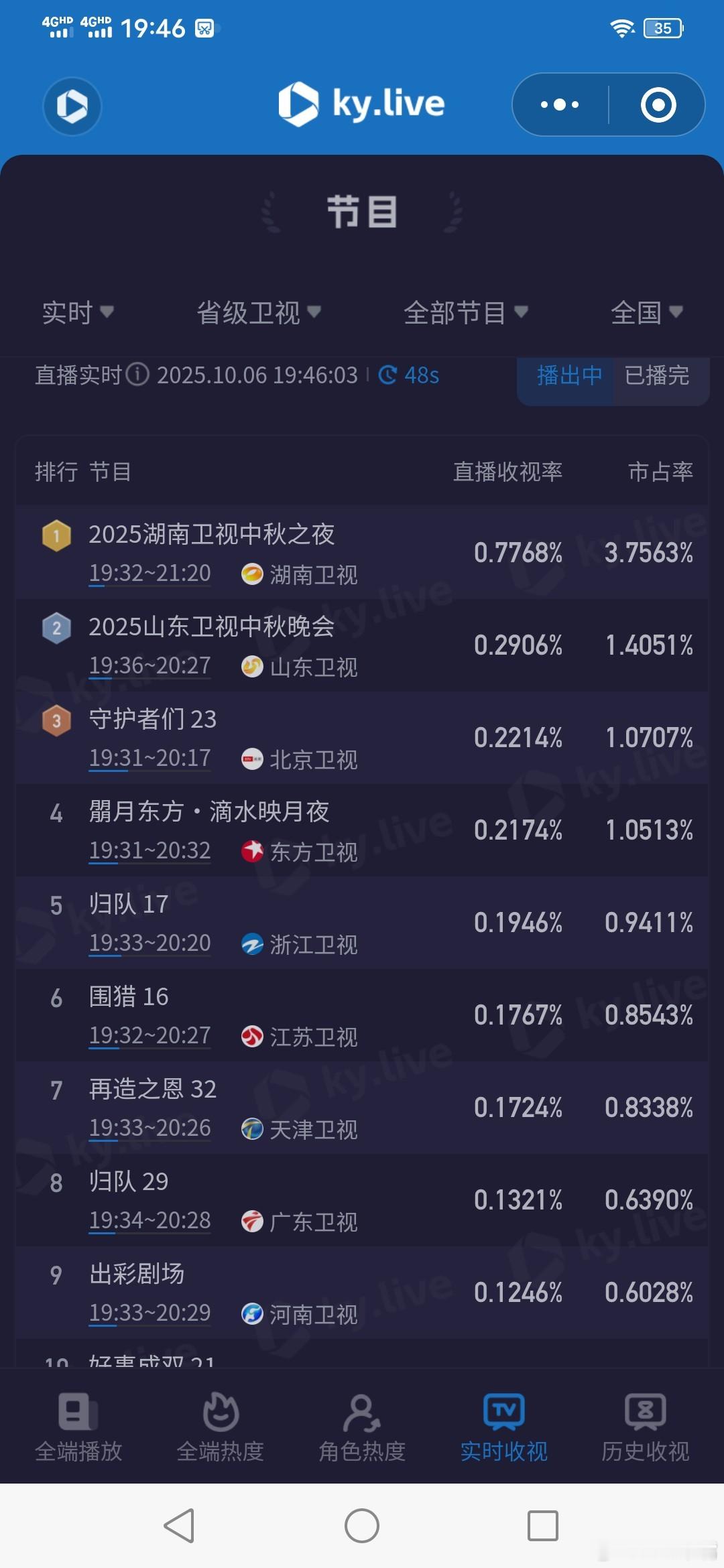The width and height of the screenshot is (724, 1568).
Task: Select the 播出中 tab
Action: click(569, 375)
